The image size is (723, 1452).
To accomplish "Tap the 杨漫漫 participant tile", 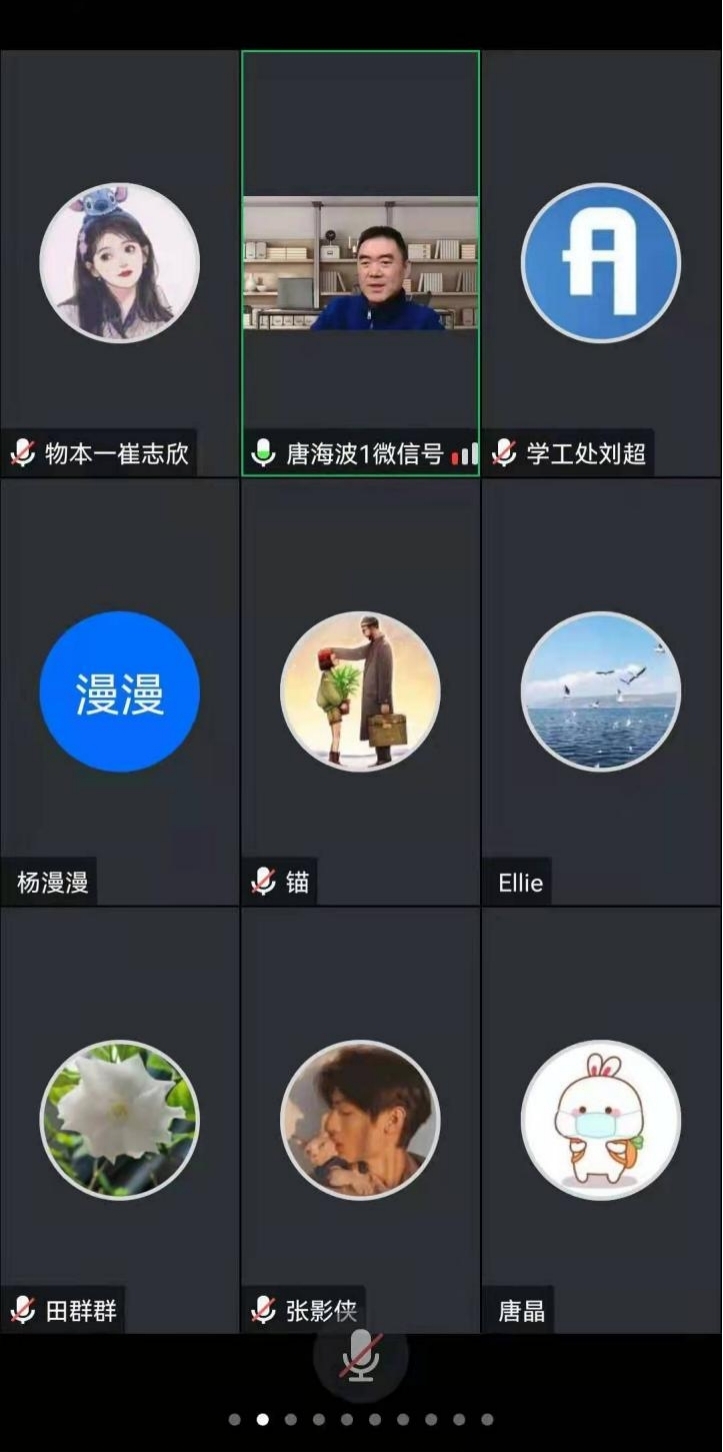I will click(x=119, y=692).
